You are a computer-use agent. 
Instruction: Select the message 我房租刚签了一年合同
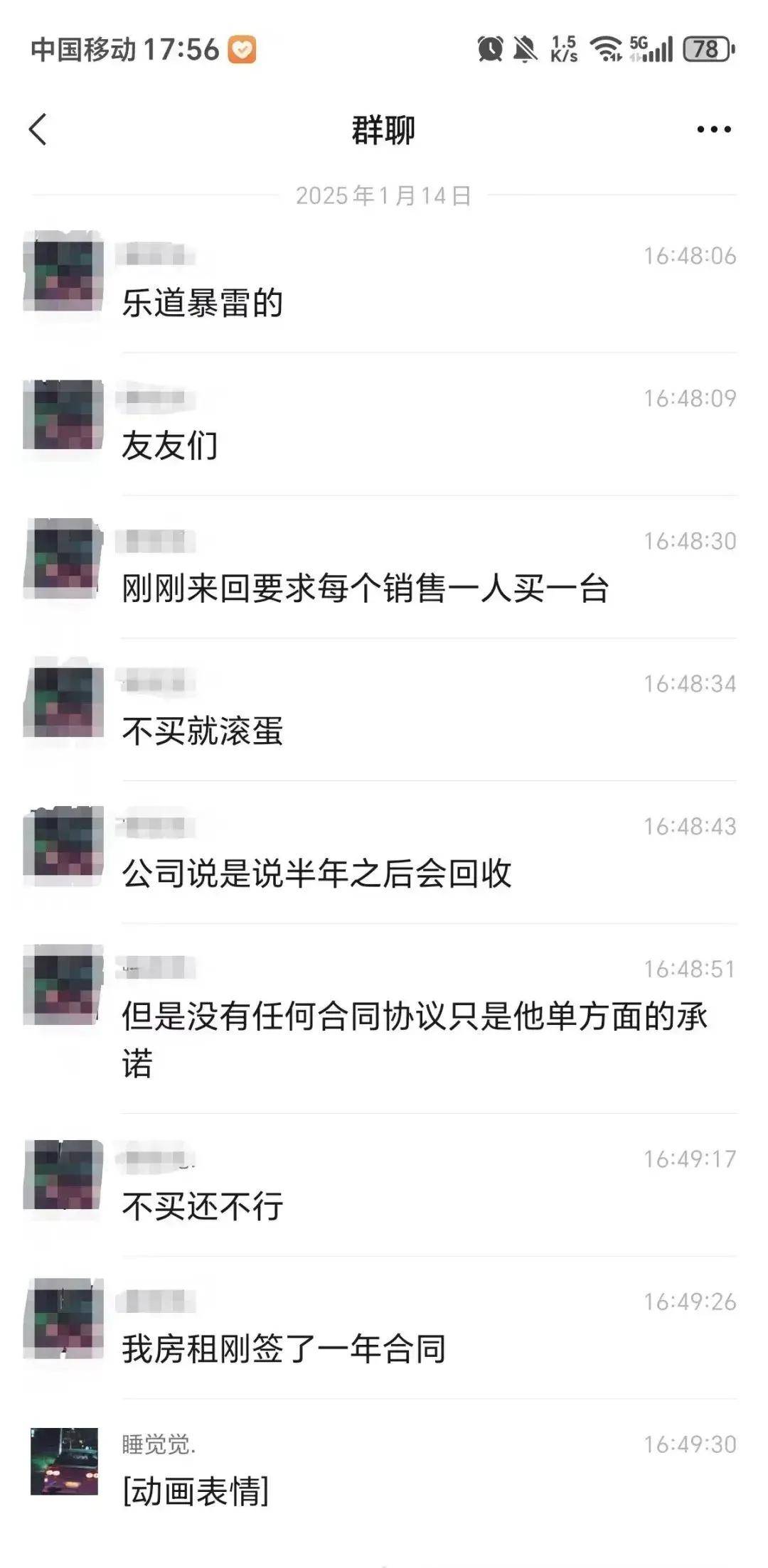click(284, 1349)
